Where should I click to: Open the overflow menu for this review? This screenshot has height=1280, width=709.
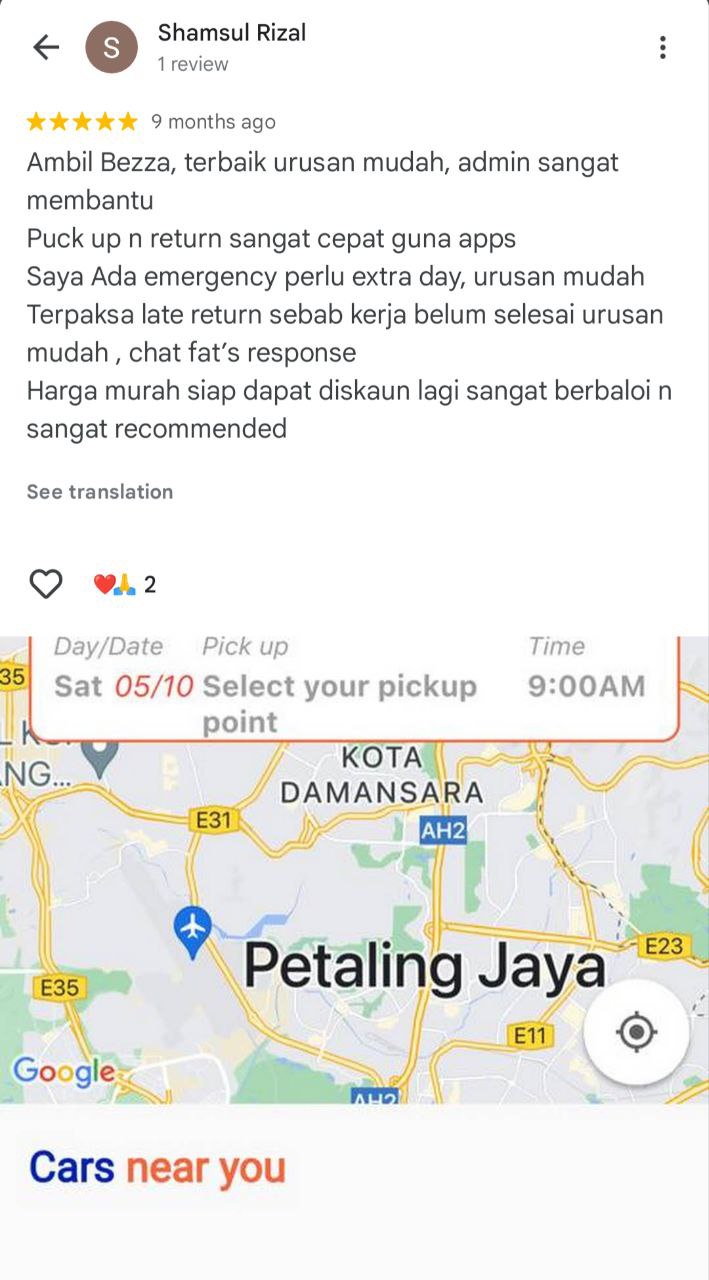(x=662, y=47)
